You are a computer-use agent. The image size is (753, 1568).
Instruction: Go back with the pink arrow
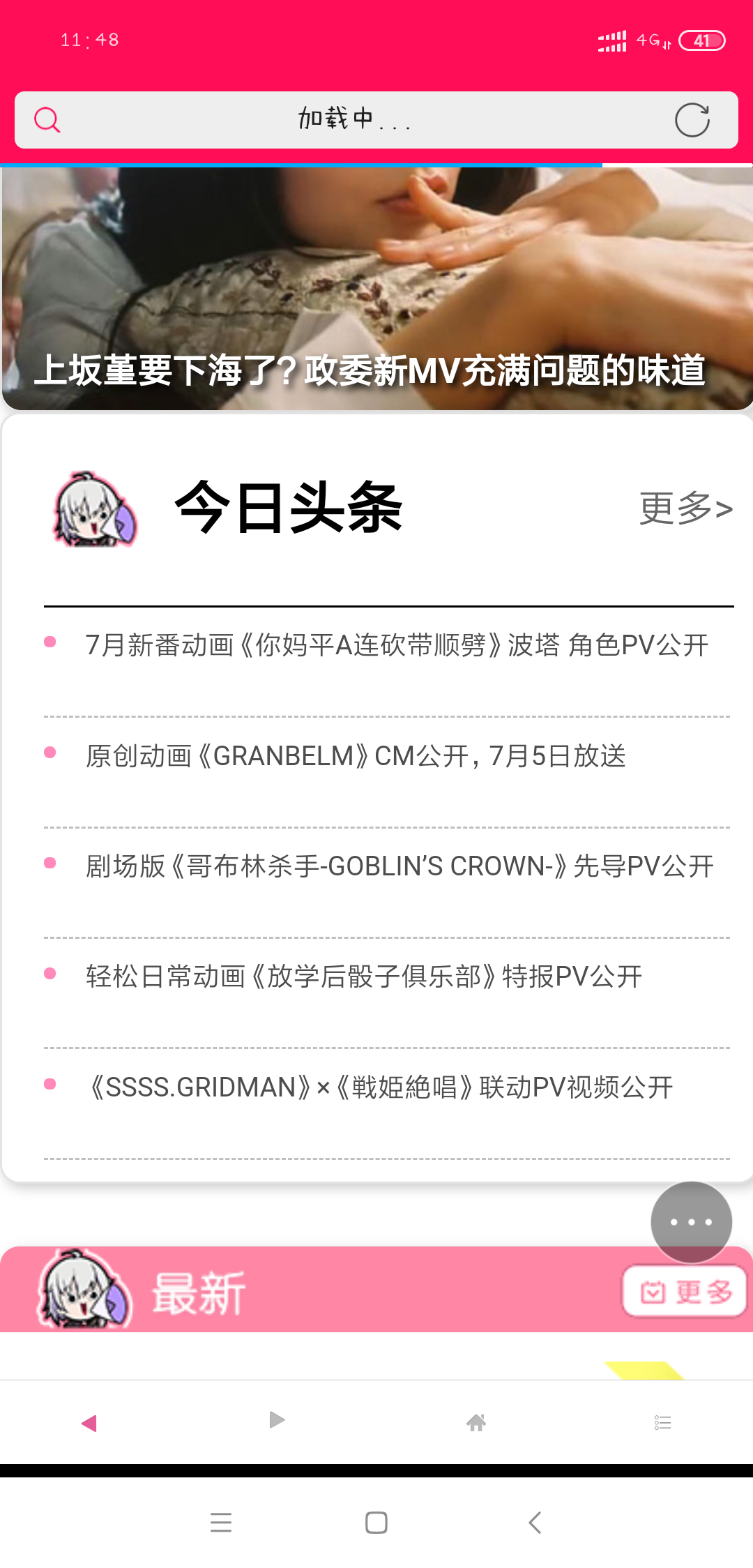[x=89, y=1423]
